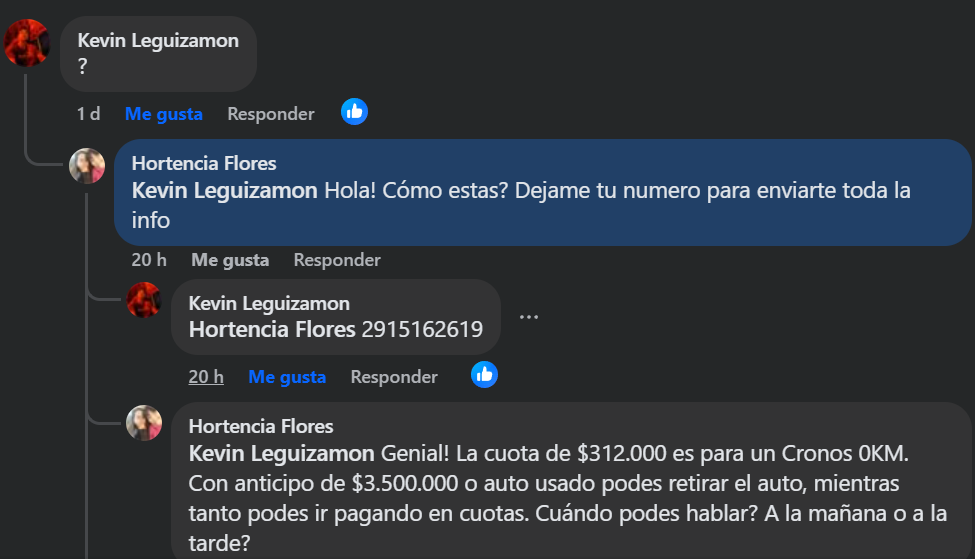Like Kevin Leguizamon's "?" comment

click(163, 114)
